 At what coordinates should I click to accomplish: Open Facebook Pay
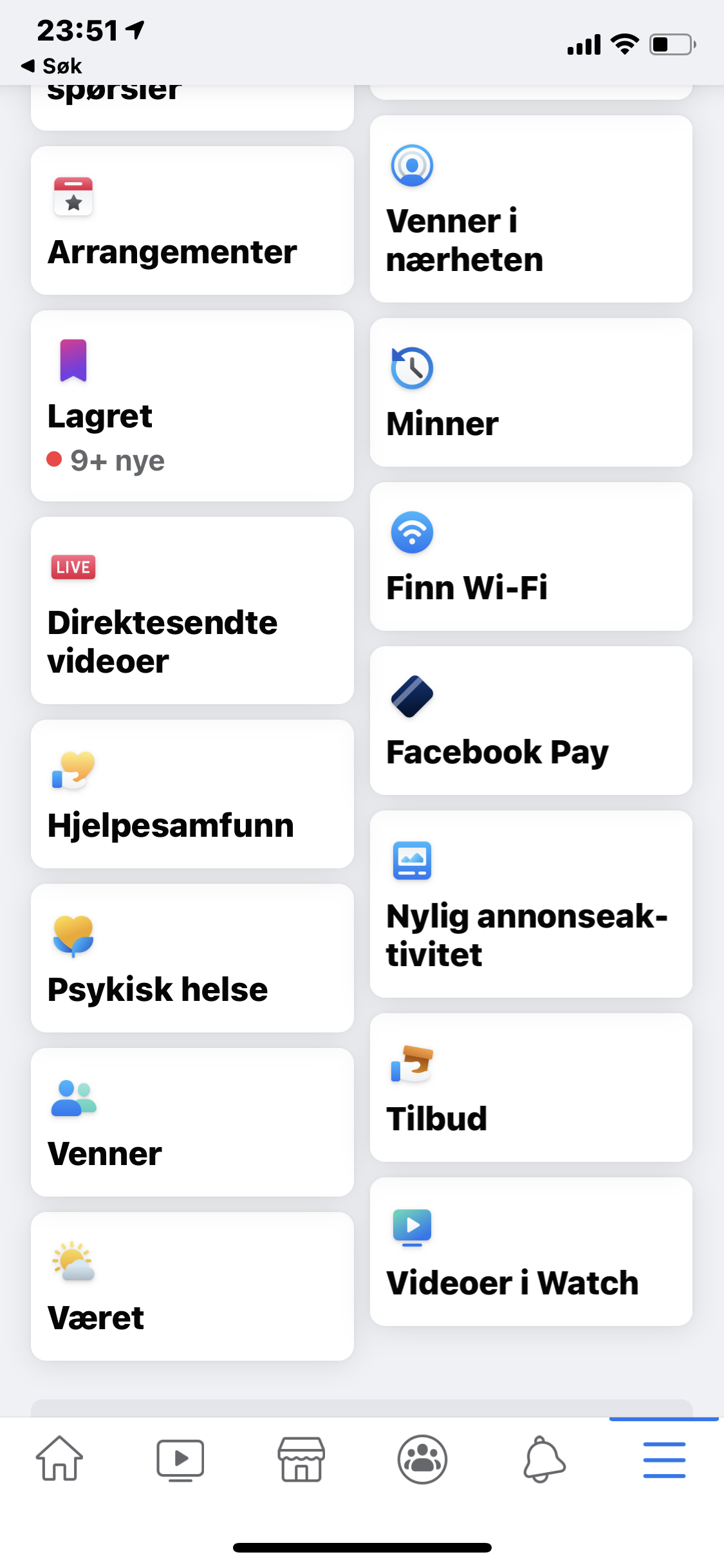coord(531,721)
